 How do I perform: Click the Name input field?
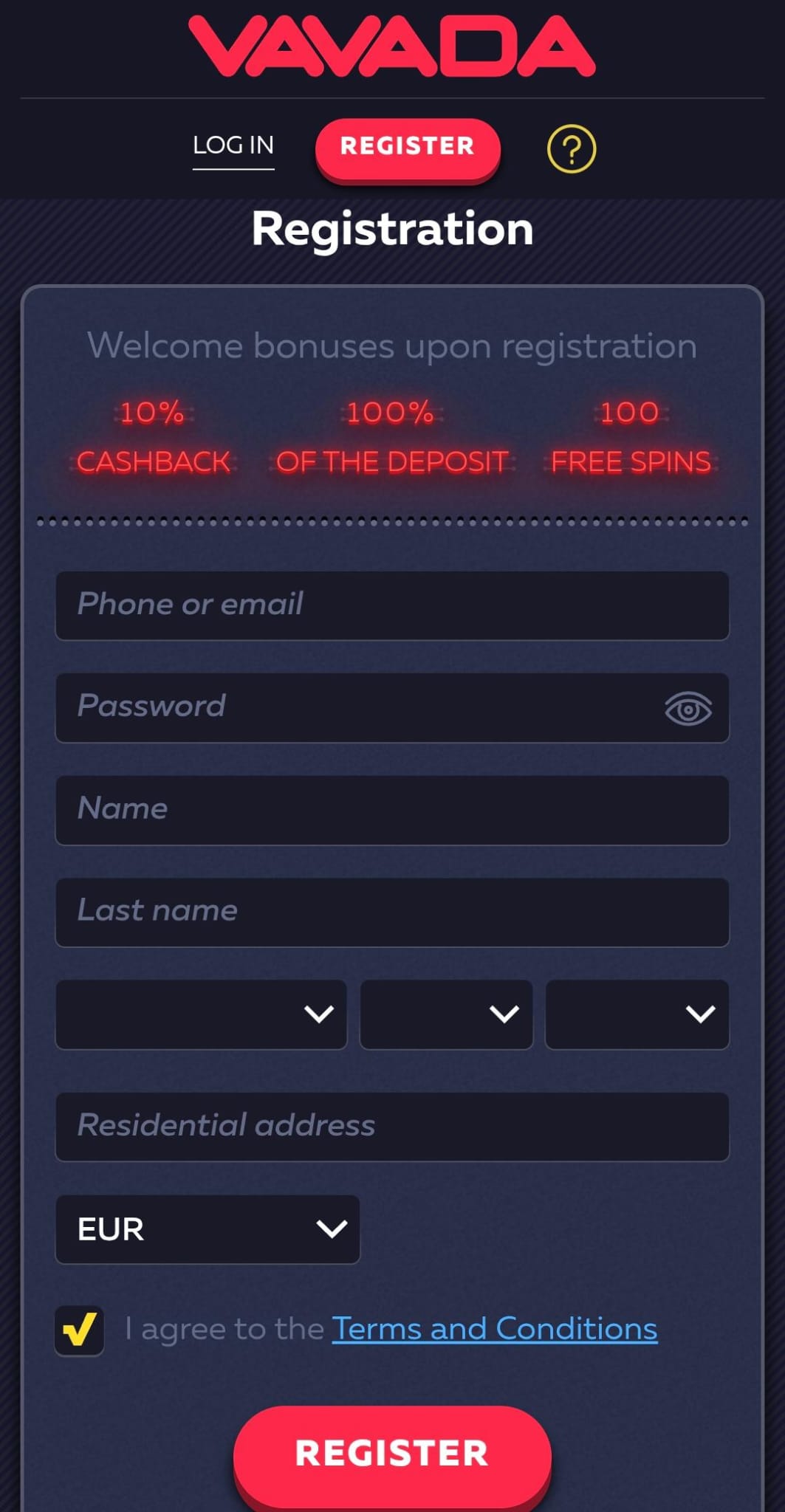click(392, 810)
